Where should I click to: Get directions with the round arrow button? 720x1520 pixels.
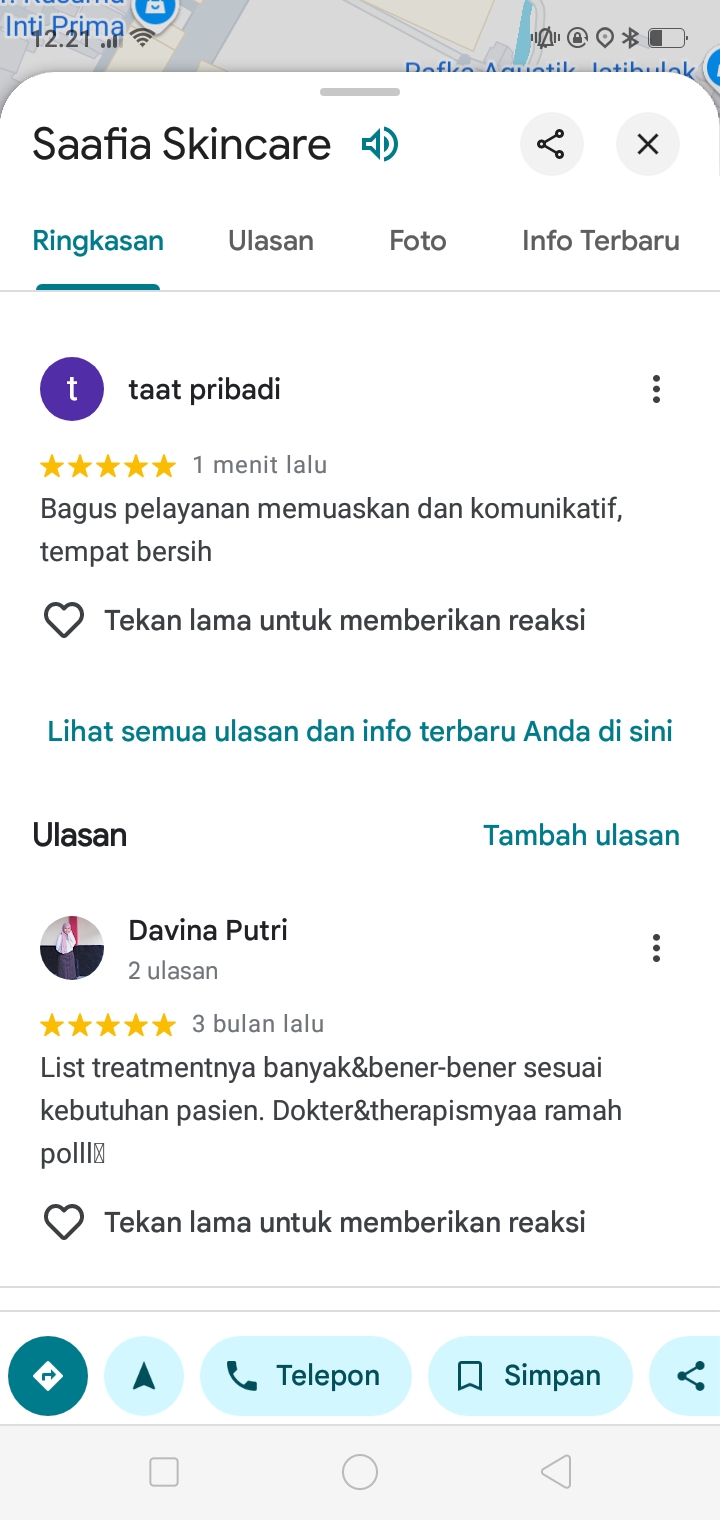coord(48,1376)
